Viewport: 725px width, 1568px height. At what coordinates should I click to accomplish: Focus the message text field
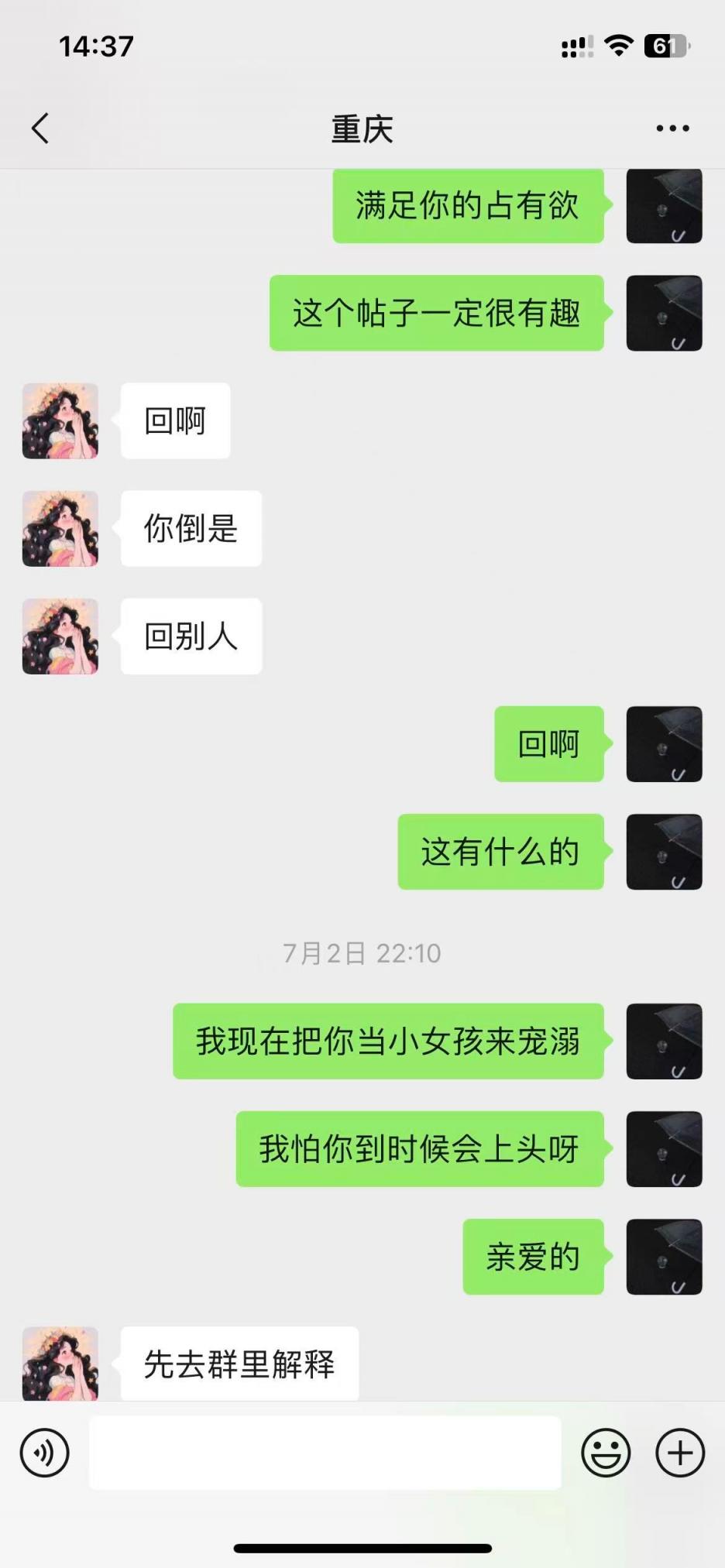325,1453
